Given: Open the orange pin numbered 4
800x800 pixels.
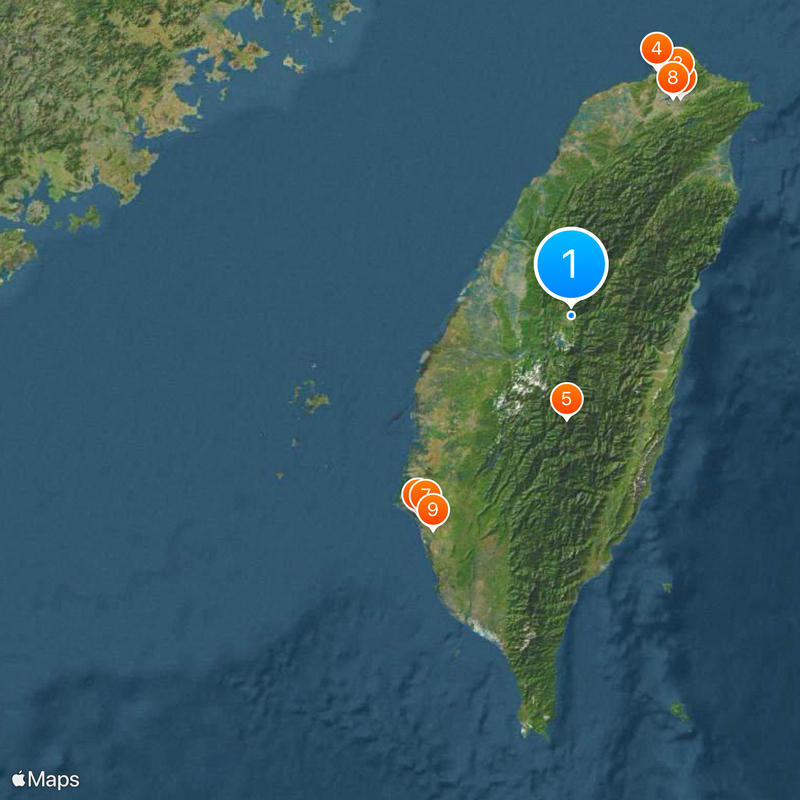Looking at the screenshot, I should tap(655, 48).
